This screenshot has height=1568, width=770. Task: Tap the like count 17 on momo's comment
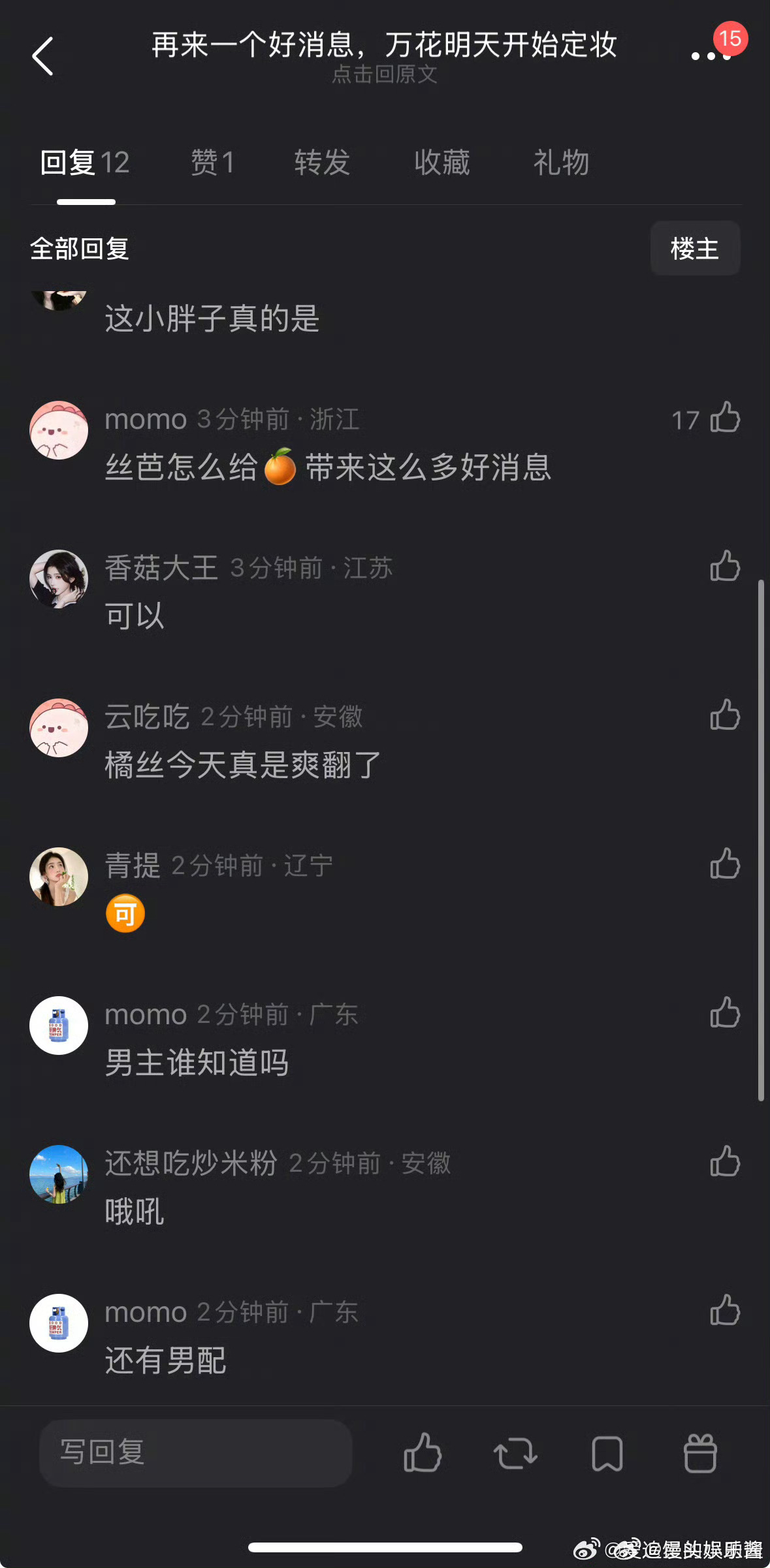[688, 421]
